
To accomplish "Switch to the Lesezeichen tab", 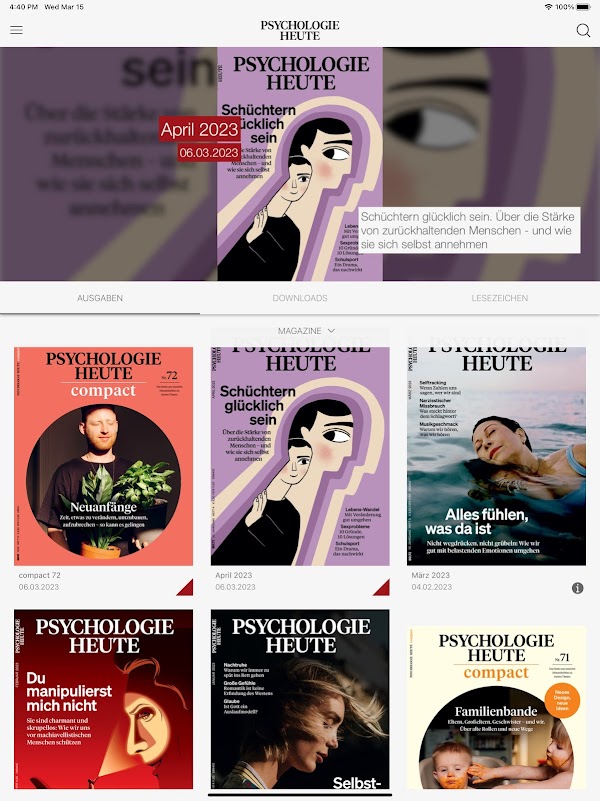I will tap(500, 298).
